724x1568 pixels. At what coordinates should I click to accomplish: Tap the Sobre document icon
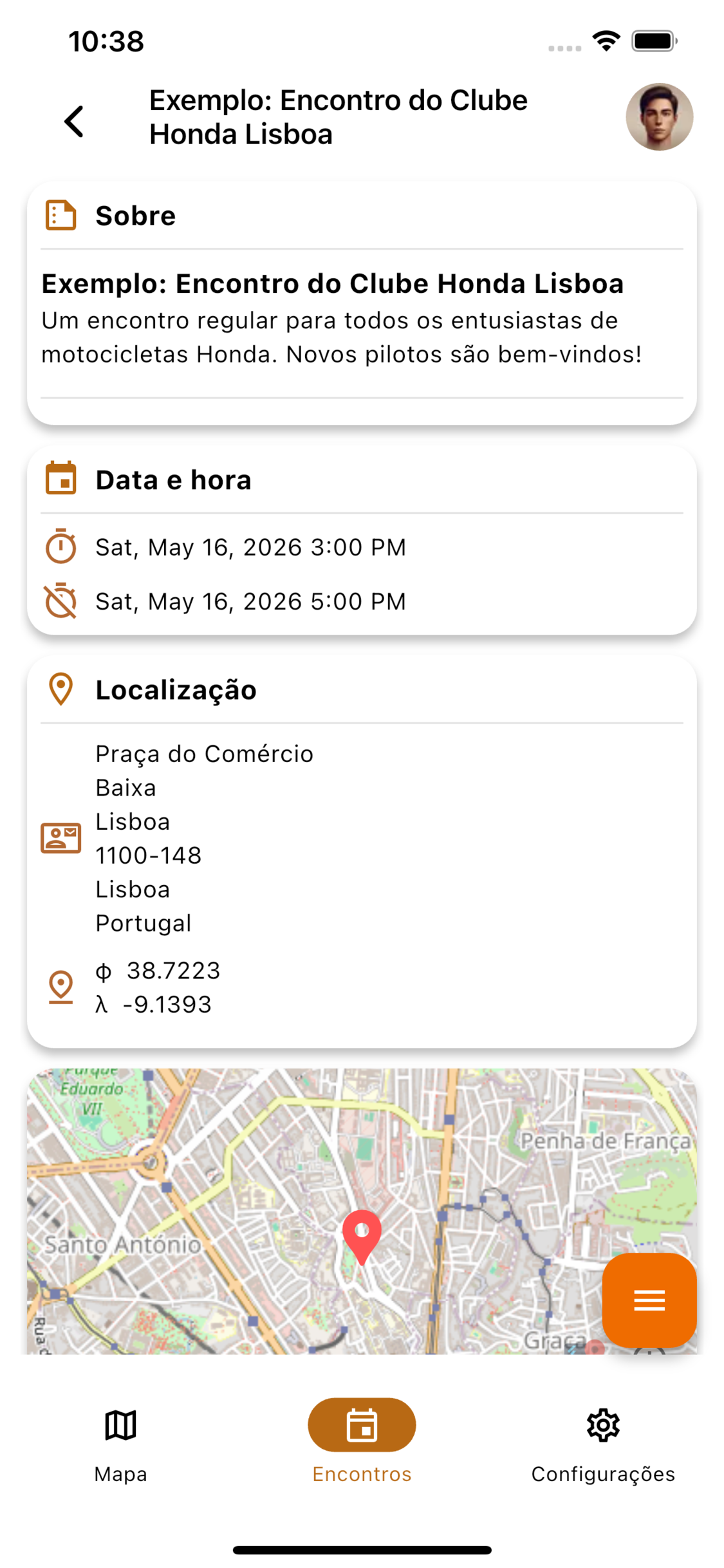60,215
